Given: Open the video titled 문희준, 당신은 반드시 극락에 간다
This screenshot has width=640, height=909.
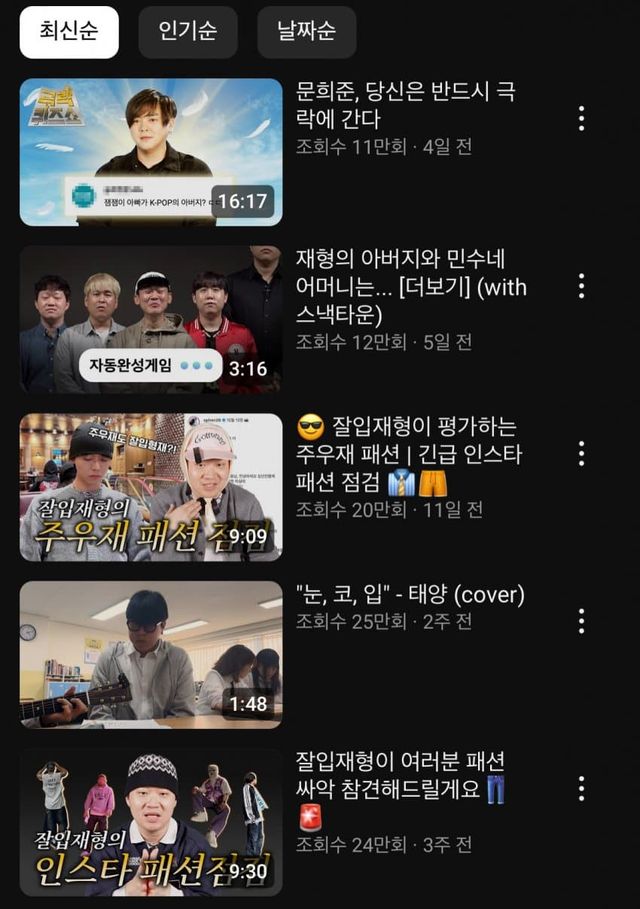Looking at the screenshot, I should pyautogui.click(x=406, y=106).
